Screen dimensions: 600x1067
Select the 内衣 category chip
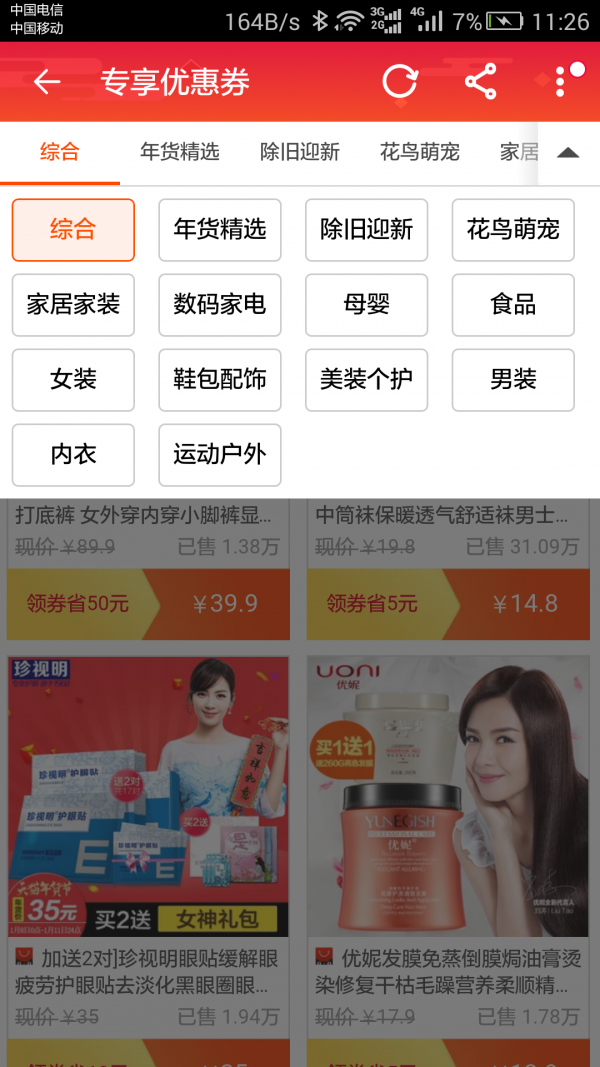click(x=73, y=455)
